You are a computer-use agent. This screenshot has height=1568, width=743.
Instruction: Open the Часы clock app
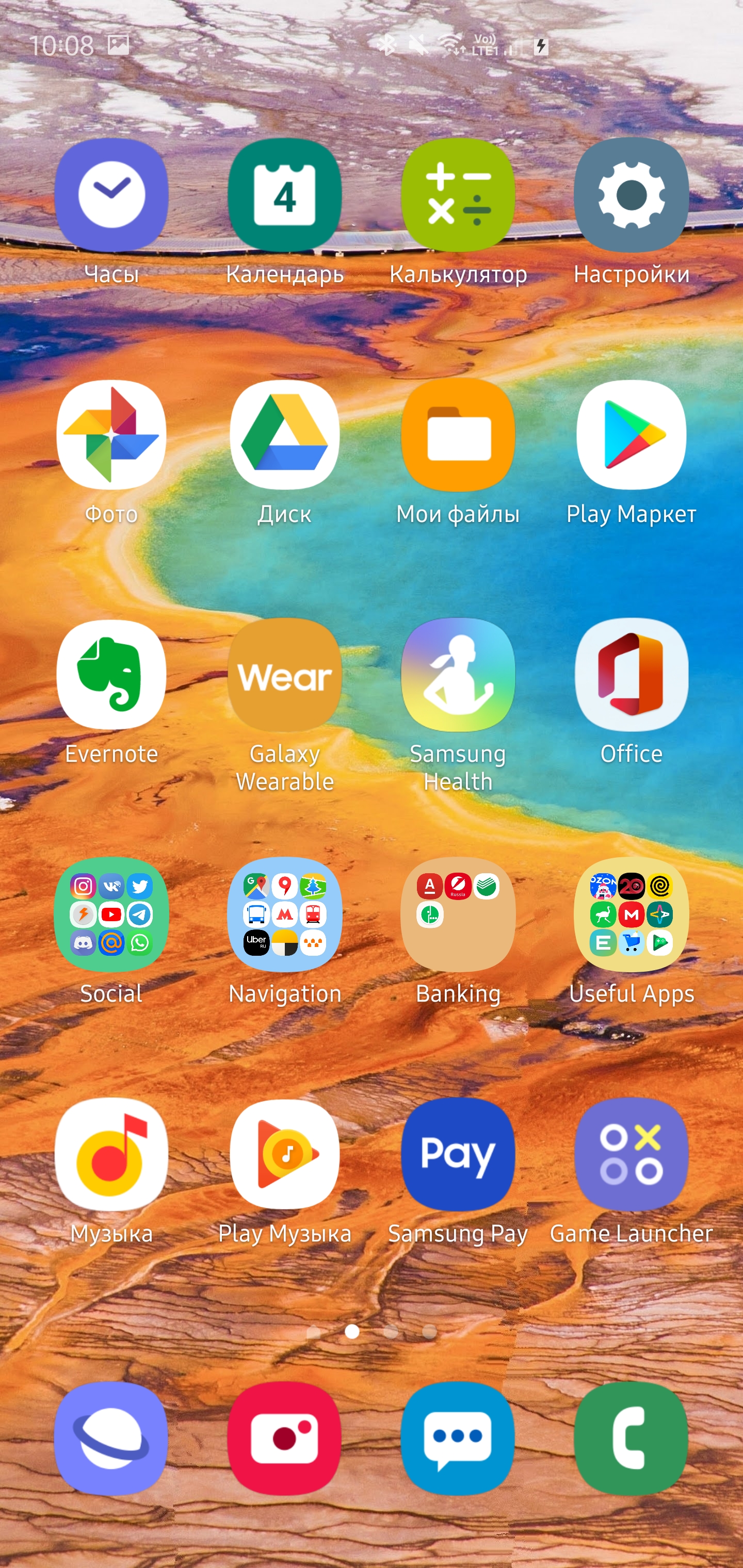111,195
